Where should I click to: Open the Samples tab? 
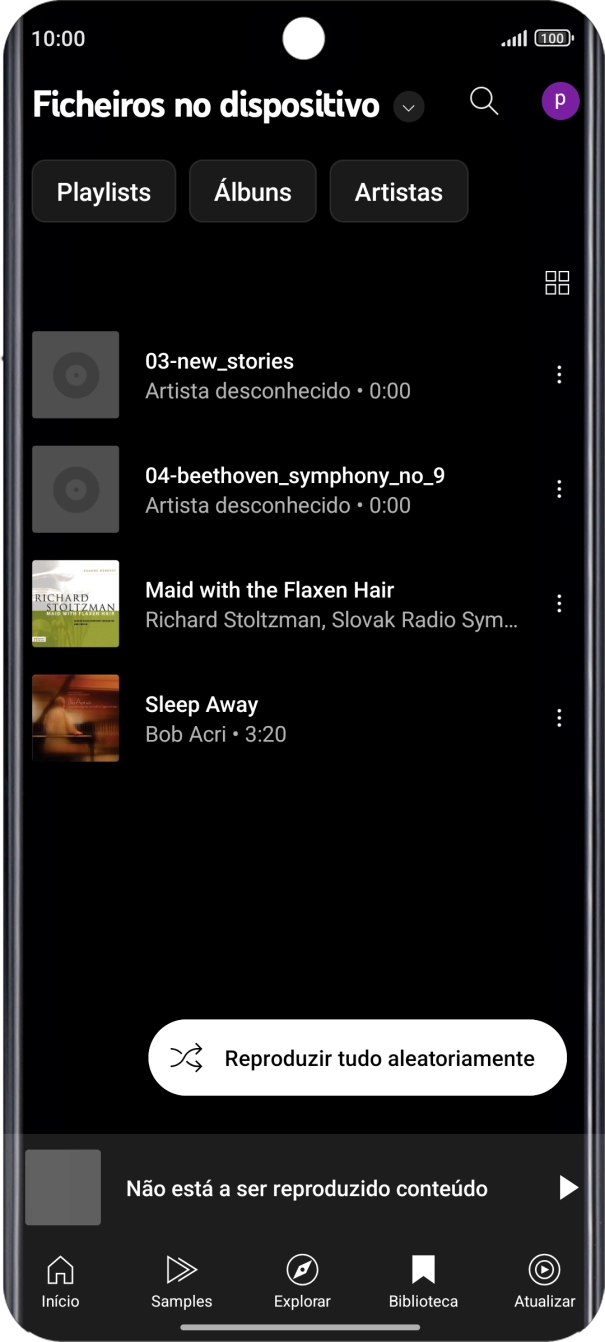pyautogui.click(x=181, y=1282)
